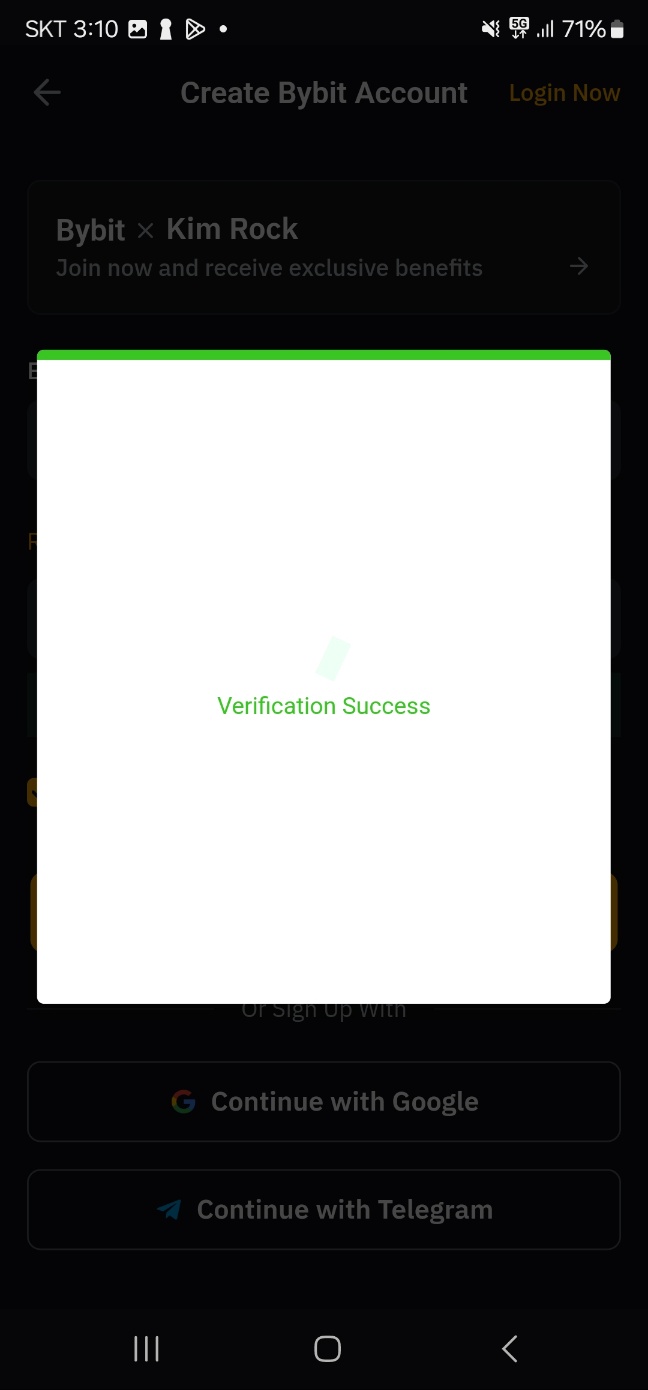Tap the system back navigation button
The width and height of the screenshot is (648, 1390).
pos(509,1349)
